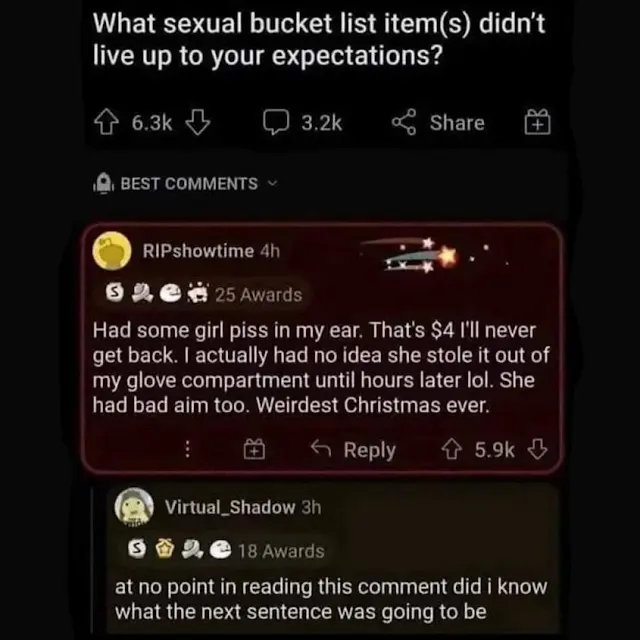Award RIPshowtime's comment

[x=254, y=450]
